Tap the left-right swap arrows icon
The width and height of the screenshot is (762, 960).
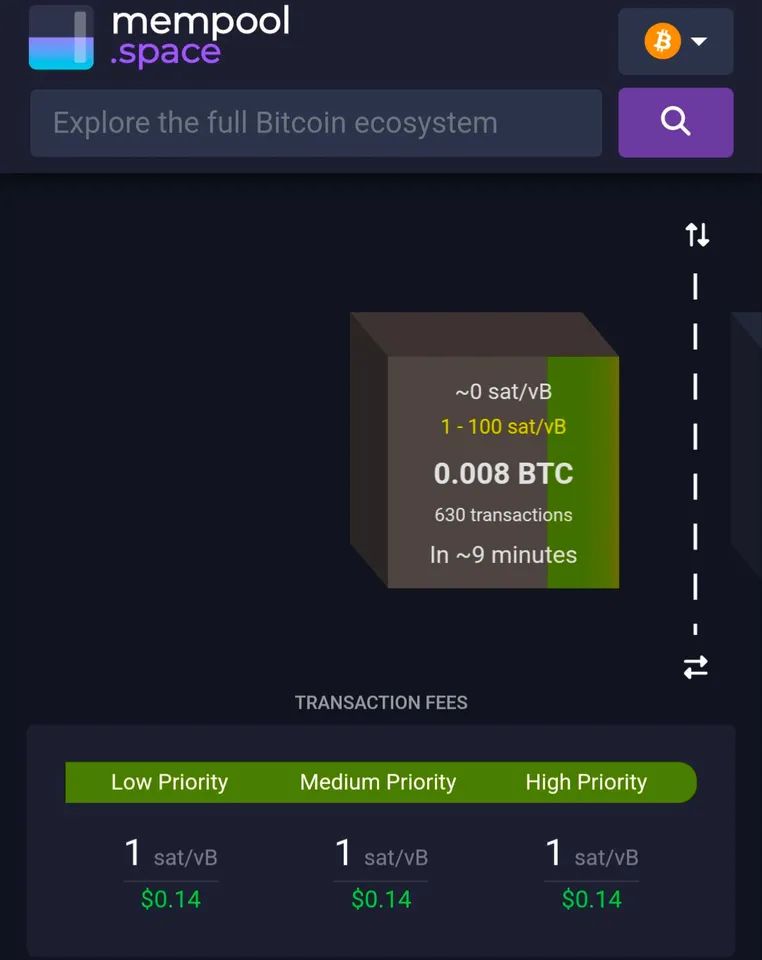(696, 667)
